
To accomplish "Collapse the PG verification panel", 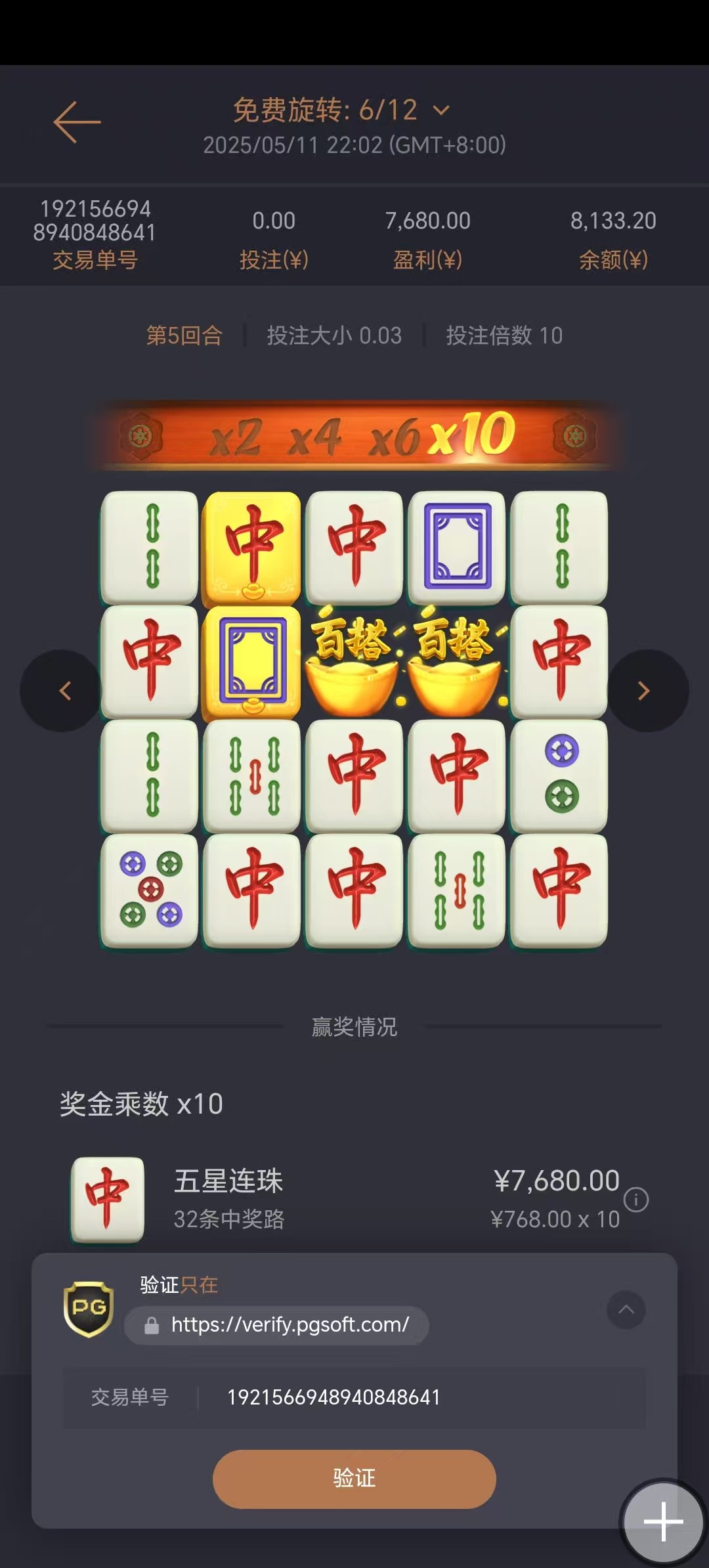I will tap(626, 1310).
